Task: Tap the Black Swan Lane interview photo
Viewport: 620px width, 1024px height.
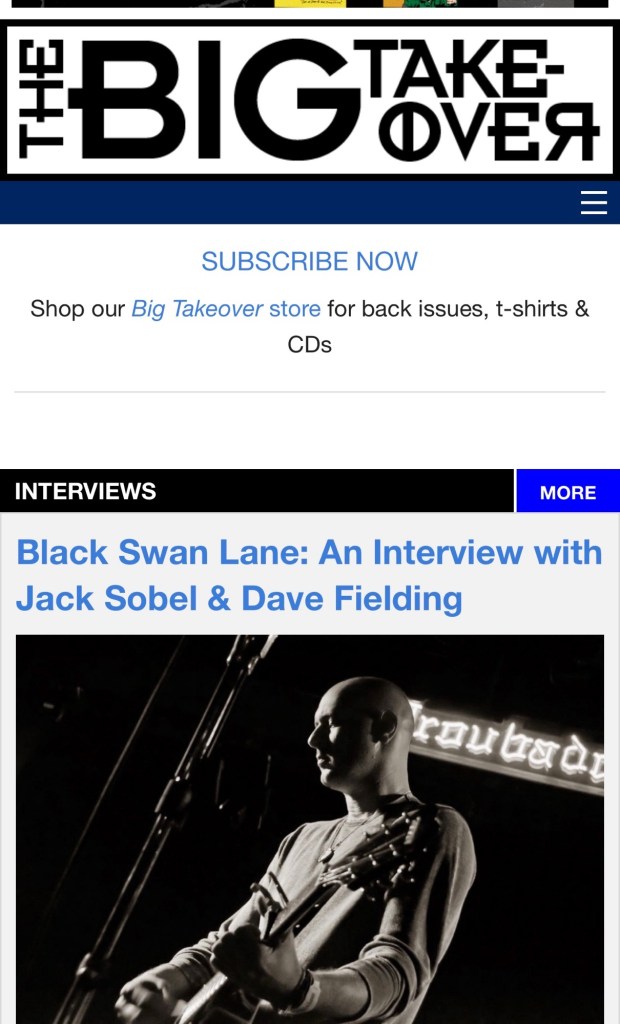Action: [309, 828]
